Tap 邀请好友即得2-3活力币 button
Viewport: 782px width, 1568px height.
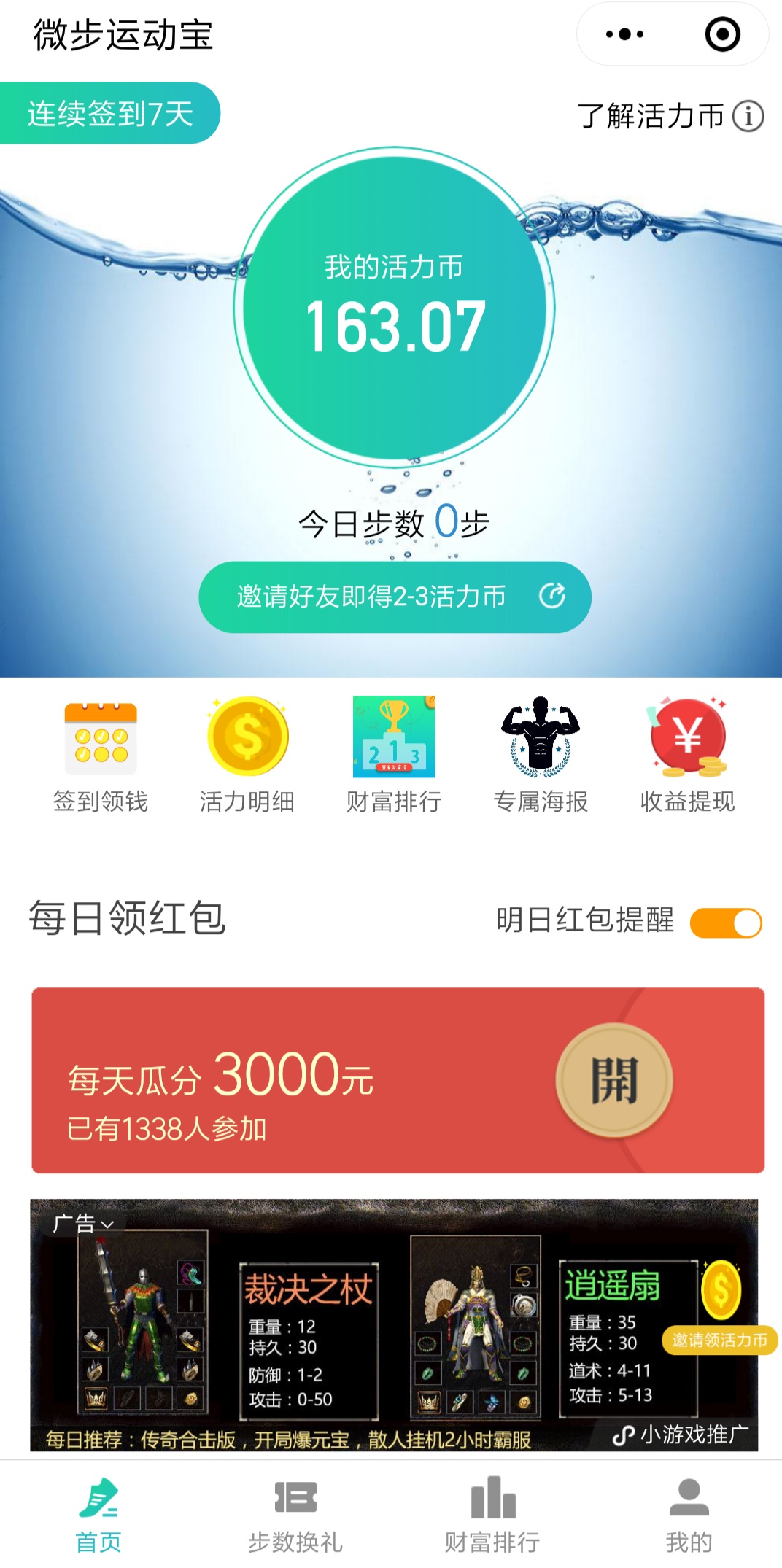pos(395,597)
